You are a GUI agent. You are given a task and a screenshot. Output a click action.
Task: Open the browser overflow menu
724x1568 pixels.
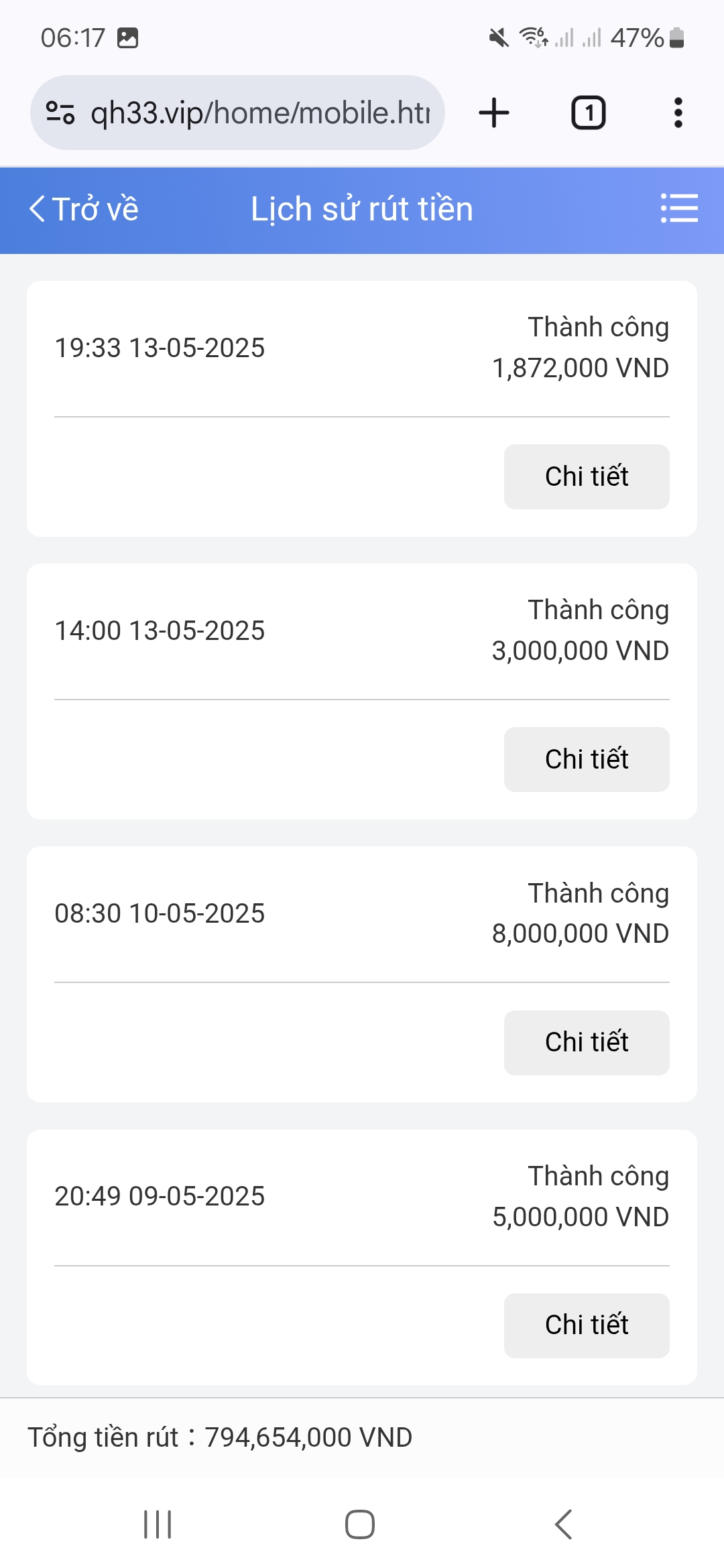click(x=678, y=113)
